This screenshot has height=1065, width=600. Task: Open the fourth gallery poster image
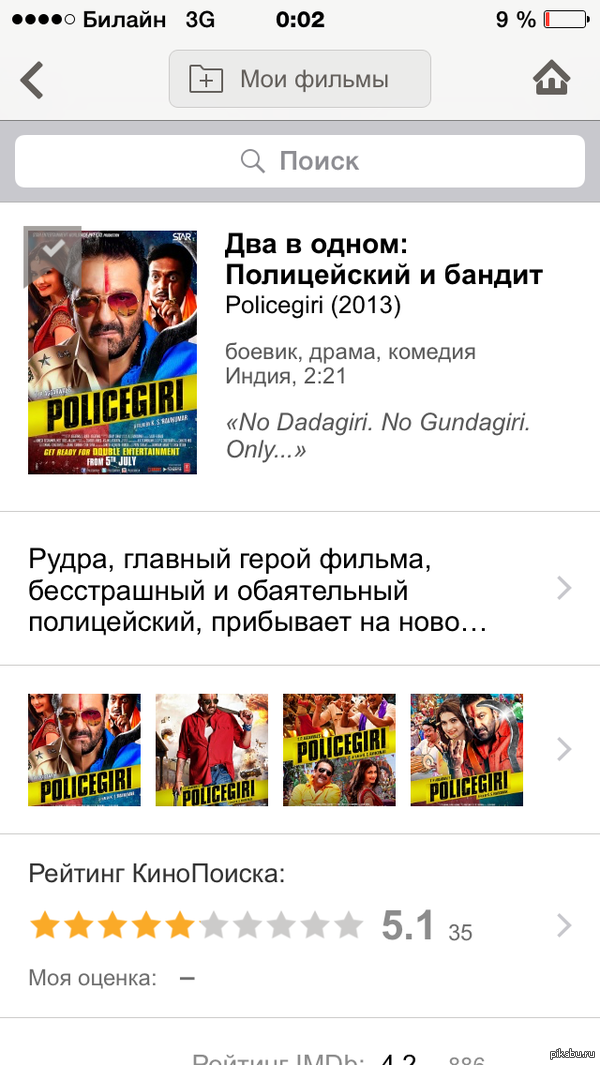[x=466, y=749]
